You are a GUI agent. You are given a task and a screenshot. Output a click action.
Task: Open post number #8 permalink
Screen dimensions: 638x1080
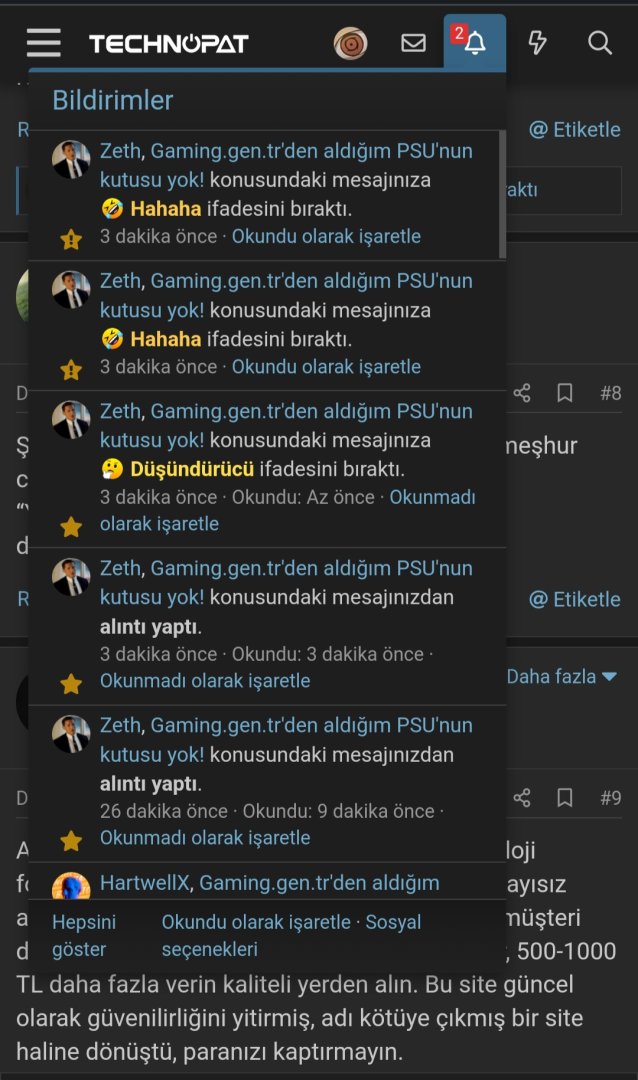pyautogui.click(x=610, y=393)
